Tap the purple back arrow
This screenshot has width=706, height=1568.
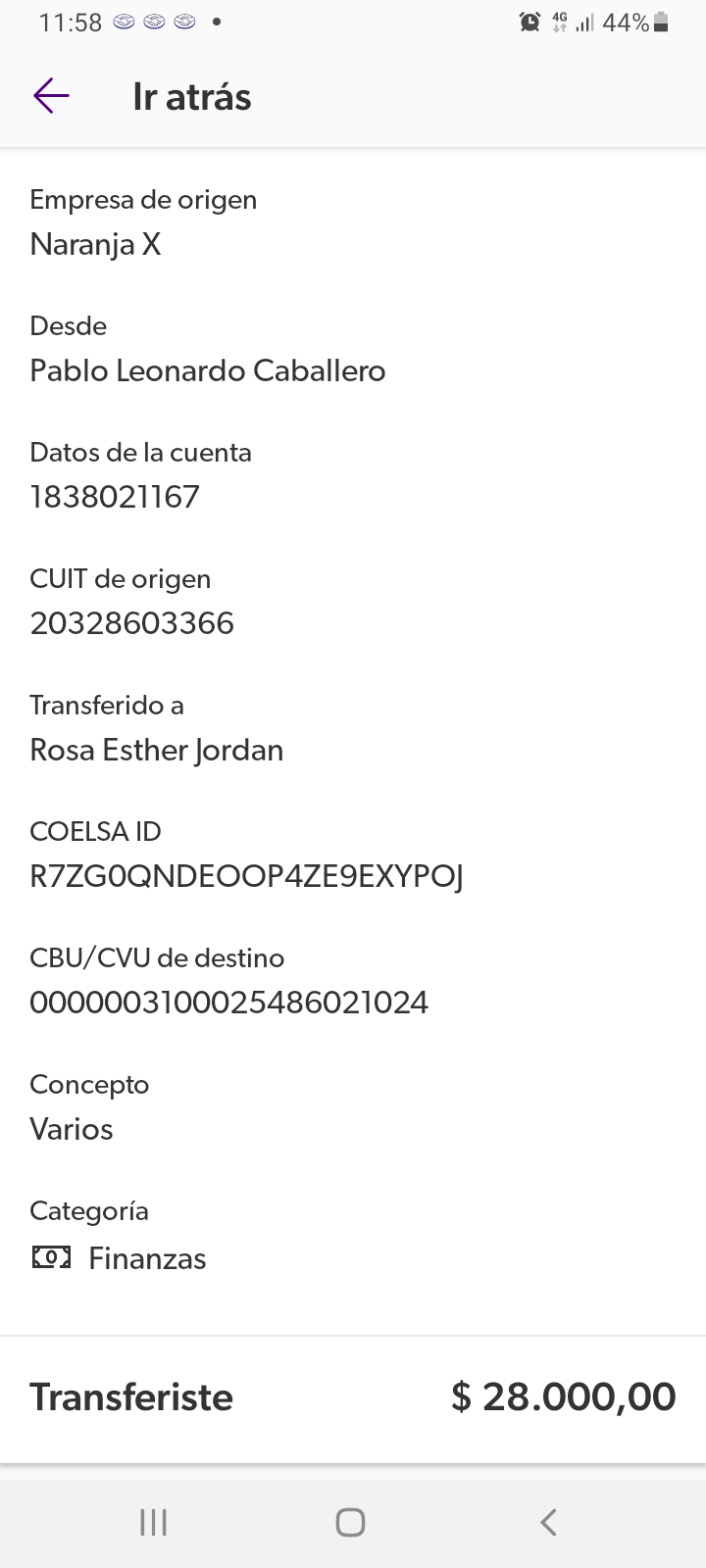pyautogui.click(x=51, y=96)
